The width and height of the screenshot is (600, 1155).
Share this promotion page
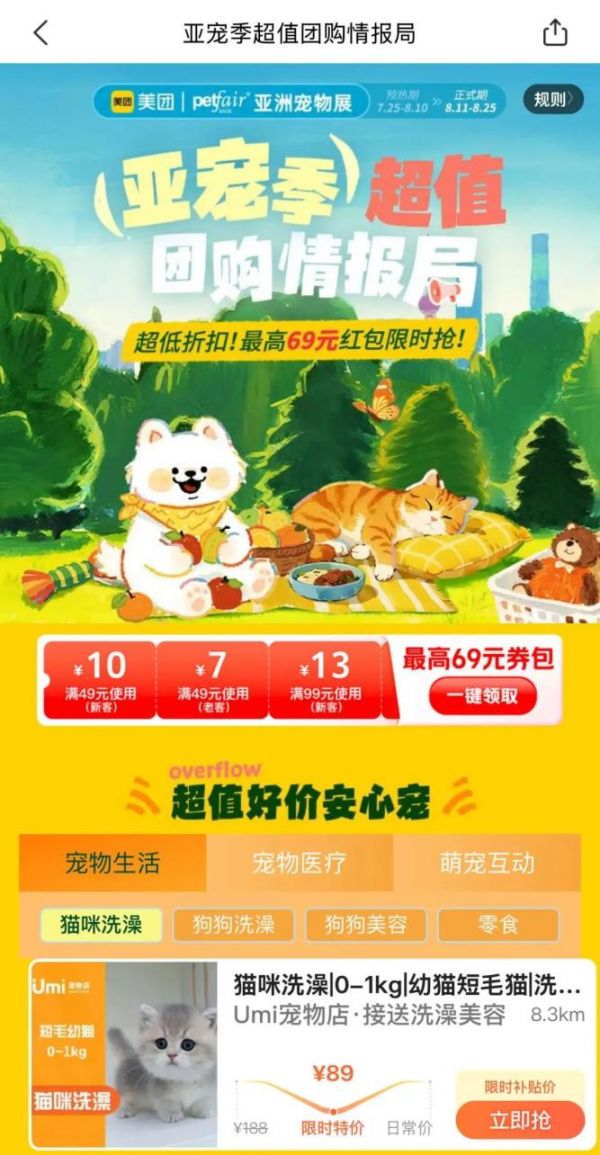(x=555, y=32)
